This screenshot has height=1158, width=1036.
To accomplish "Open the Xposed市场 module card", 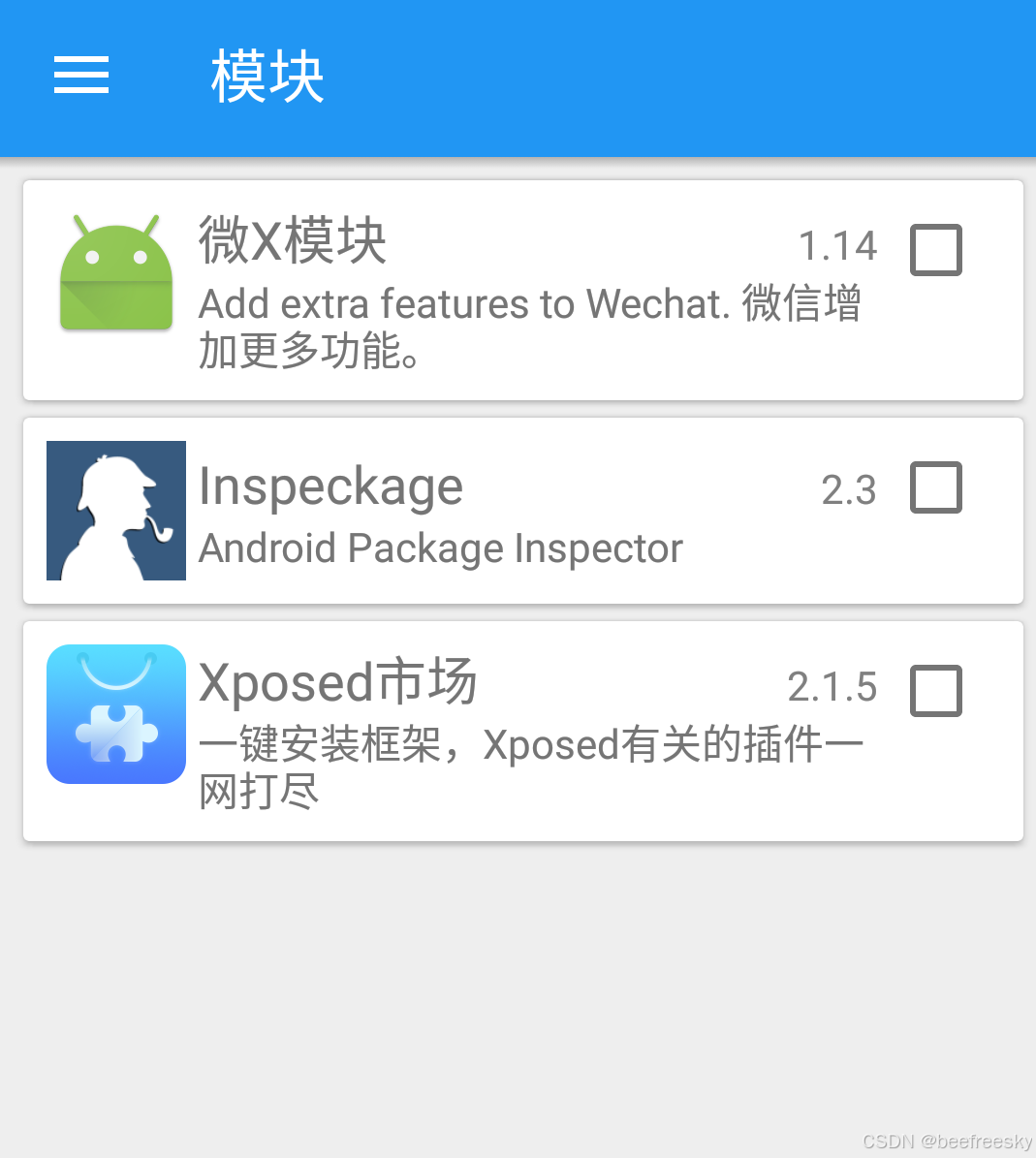I will (522, 731).
